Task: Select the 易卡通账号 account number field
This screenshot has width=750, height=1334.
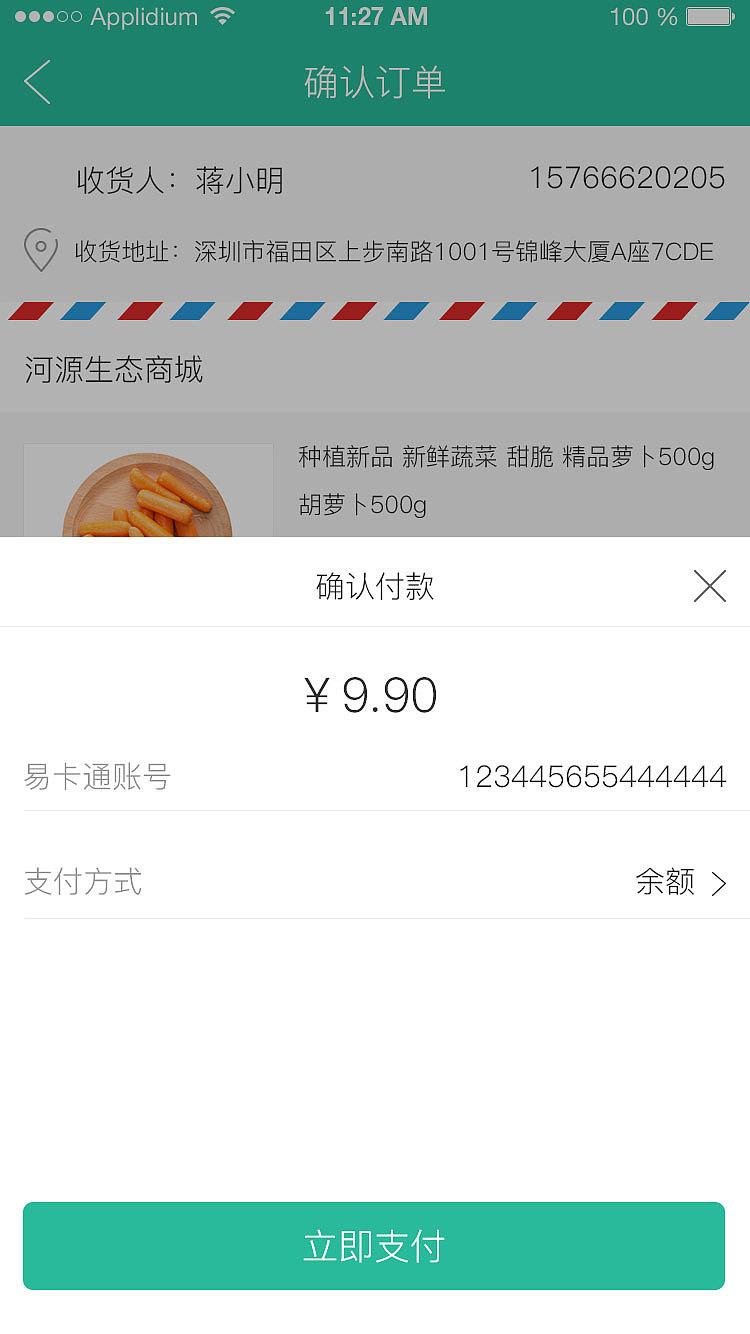Action: click(97, 777)
